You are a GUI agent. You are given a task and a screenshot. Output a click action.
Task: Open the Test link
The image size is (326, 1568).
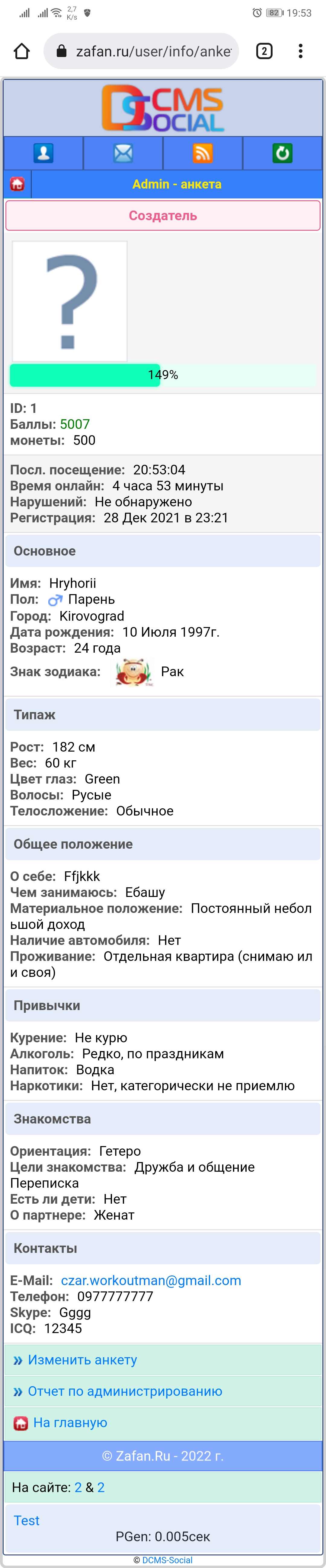26,1521
